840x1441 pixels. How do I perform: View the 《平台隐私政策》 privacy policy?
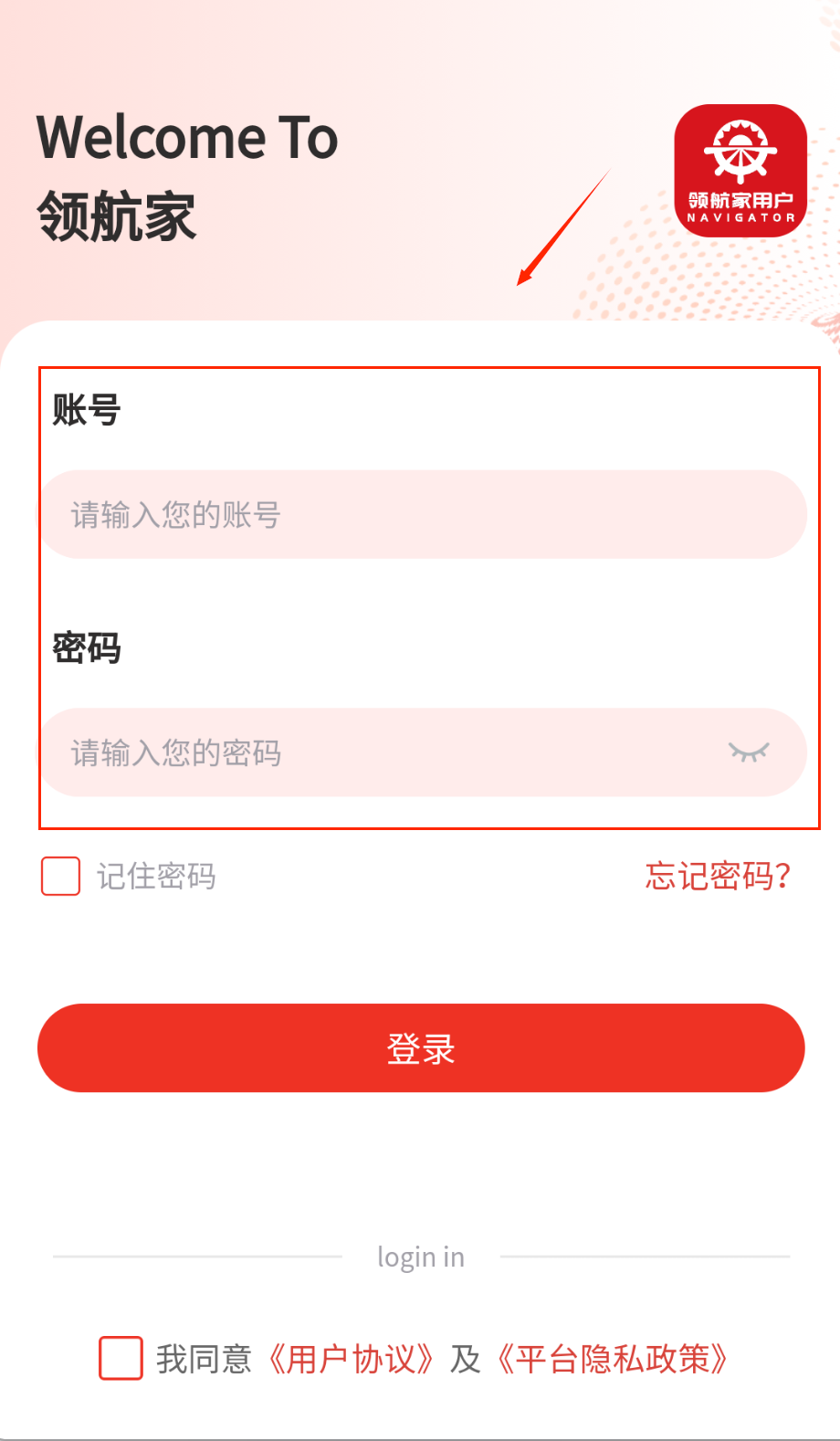613,1359
